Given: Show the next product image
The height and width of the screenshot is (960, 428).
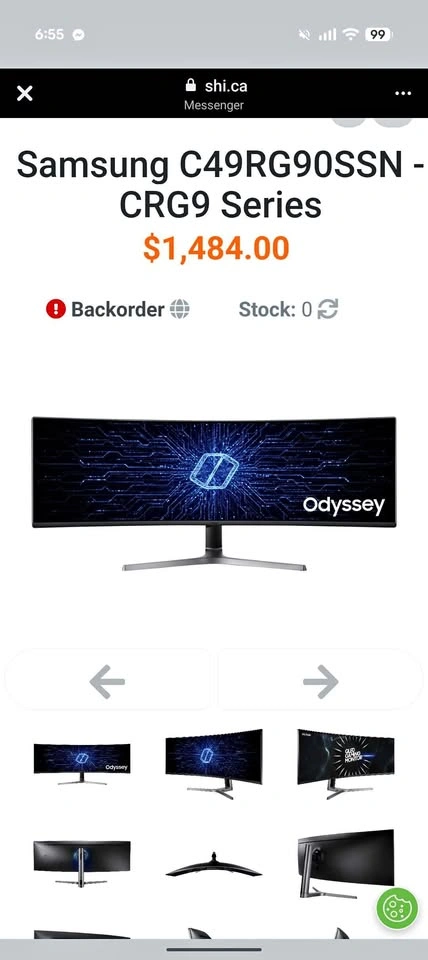Looking at the screenshot, I should 321,681.
